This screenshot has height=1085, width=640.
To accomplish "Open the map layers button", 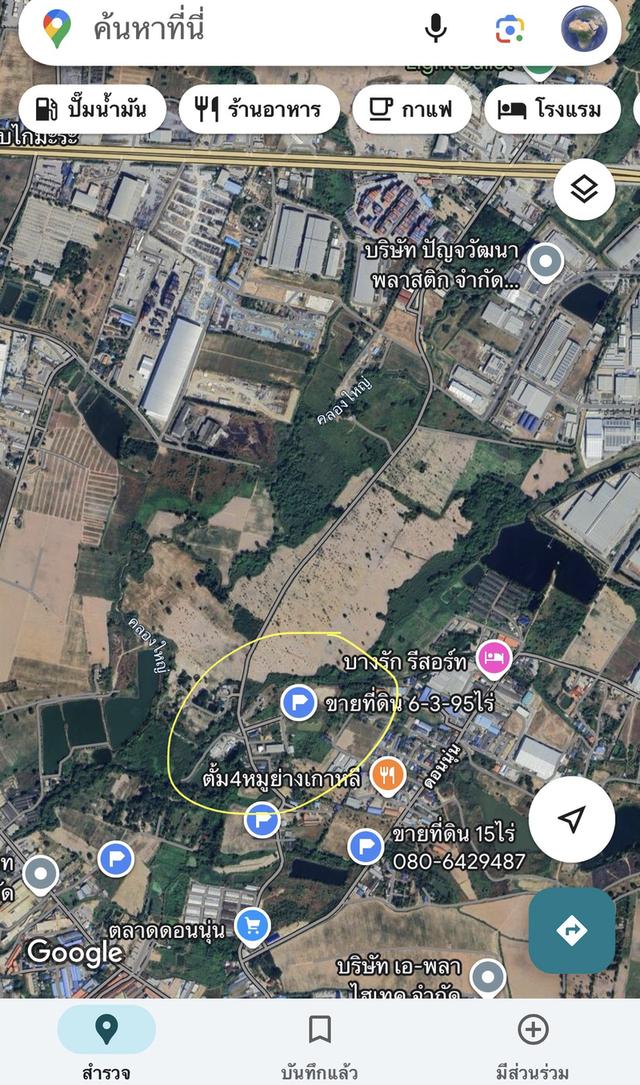I will (x=584, y=189).
